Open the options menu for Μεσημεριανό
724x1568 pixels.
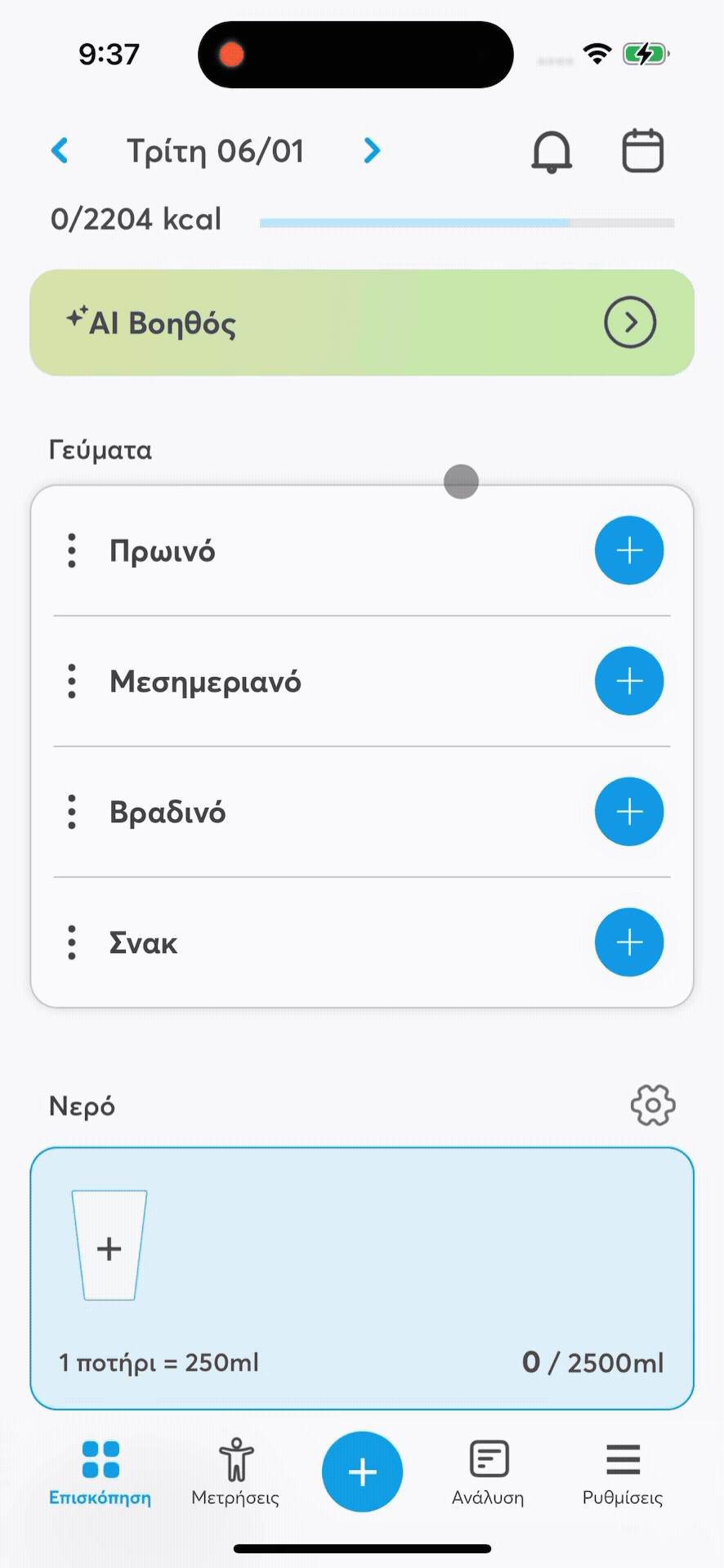(72, 681)
